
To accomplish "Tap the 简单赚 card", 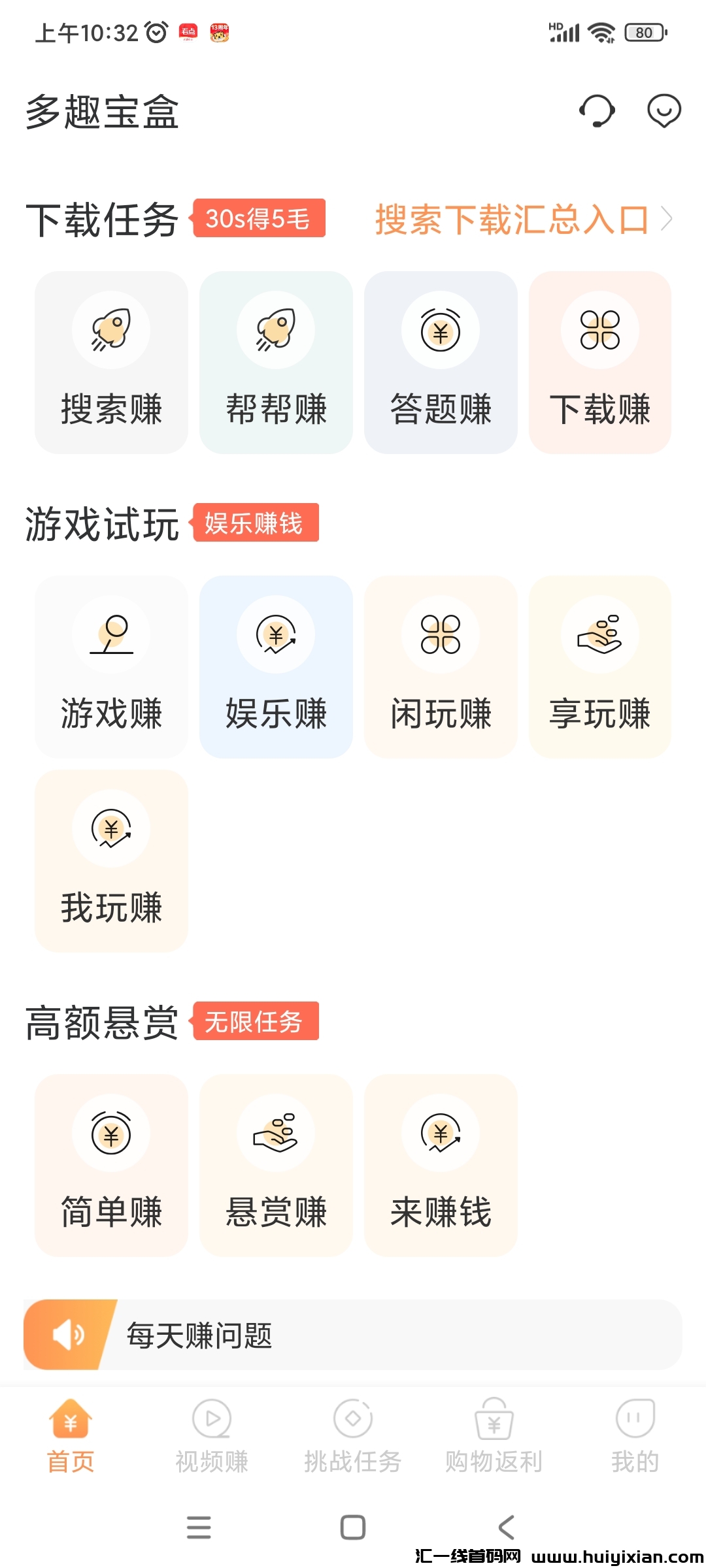I will point(111,1165).
